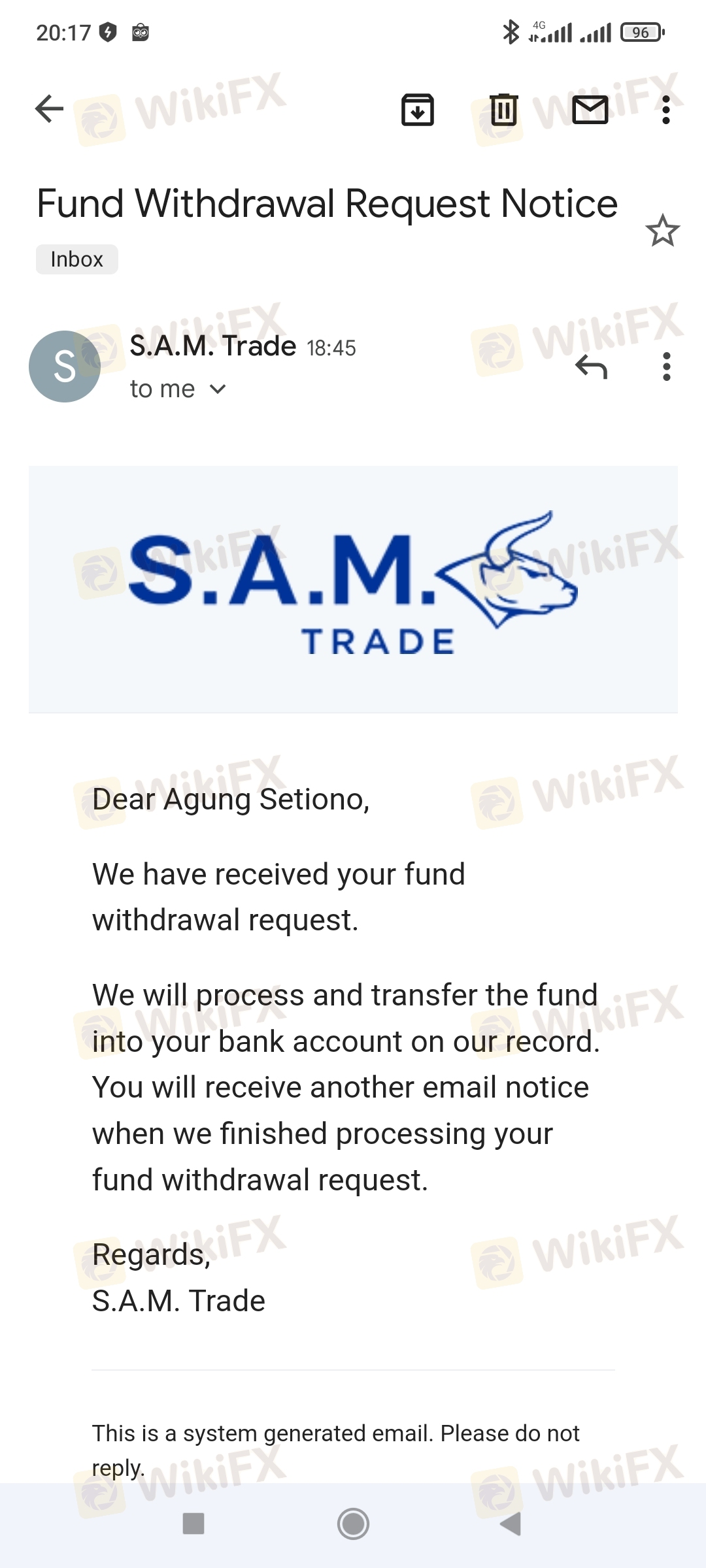Tap the Inbox label chip
Viewport: 706px width, 1568px height.
tap(76, 259)
